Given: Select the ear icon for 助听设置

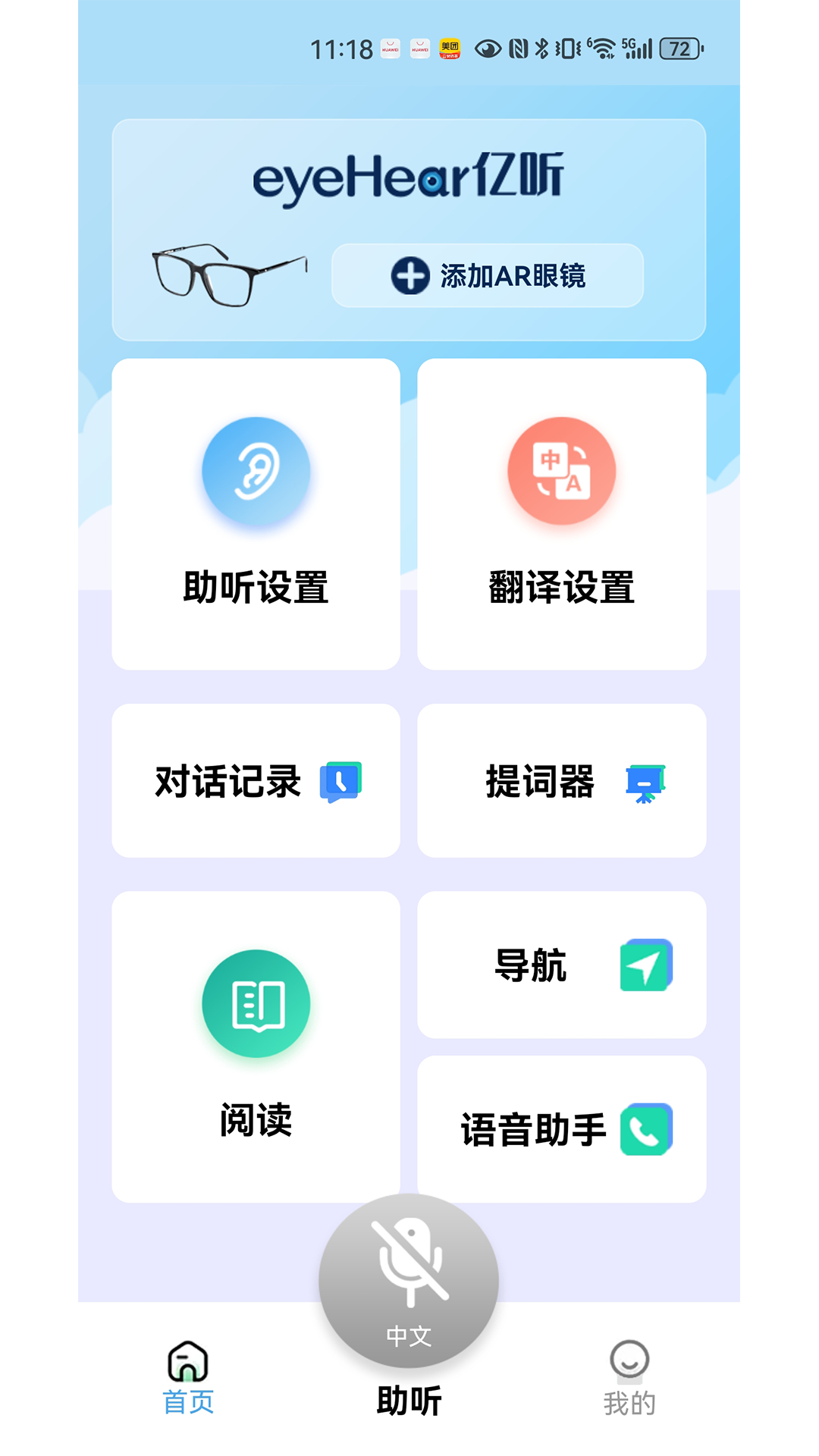Looking at the screenshot, I should 256,470.
